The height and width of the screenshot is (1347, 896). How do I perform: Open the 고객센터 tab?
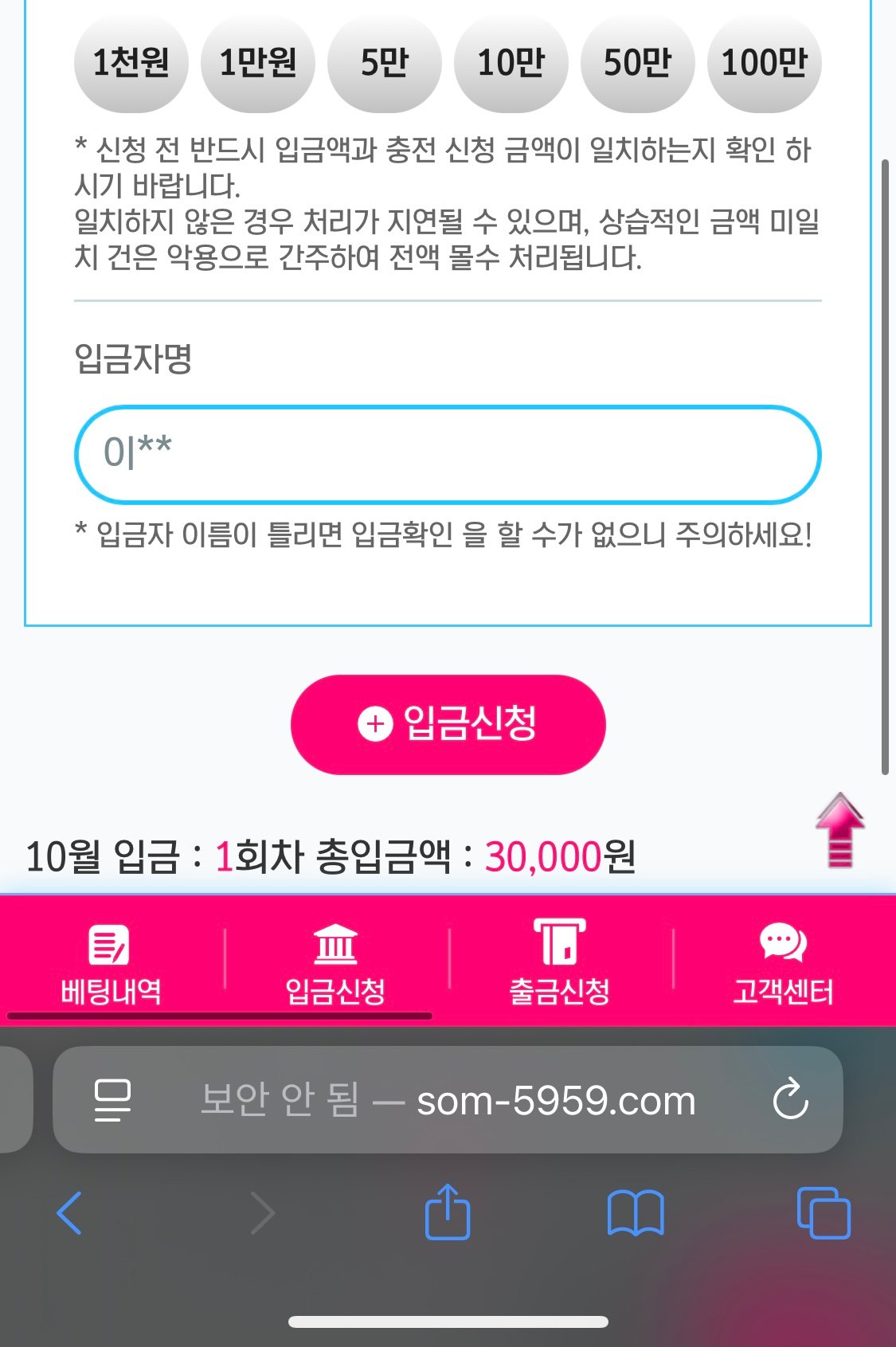pos(784,963)
